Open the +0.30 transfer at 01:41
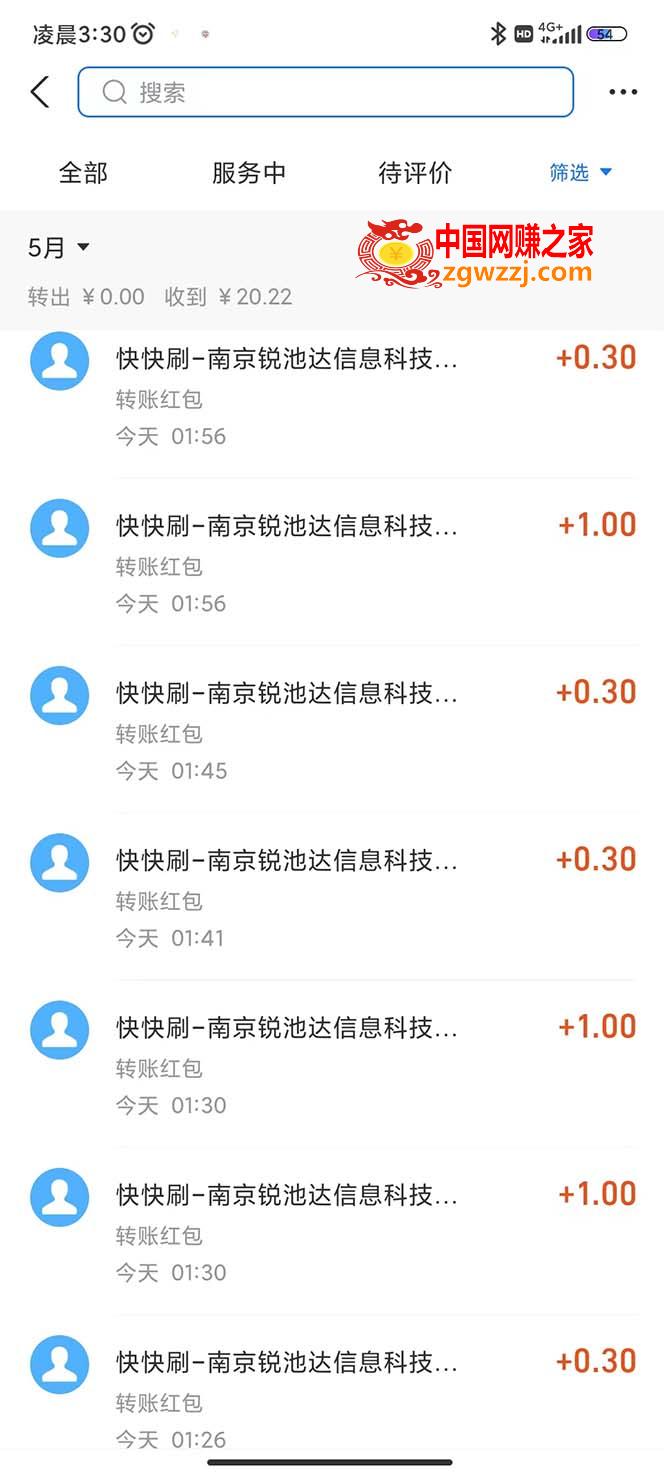 coord(332,897)
